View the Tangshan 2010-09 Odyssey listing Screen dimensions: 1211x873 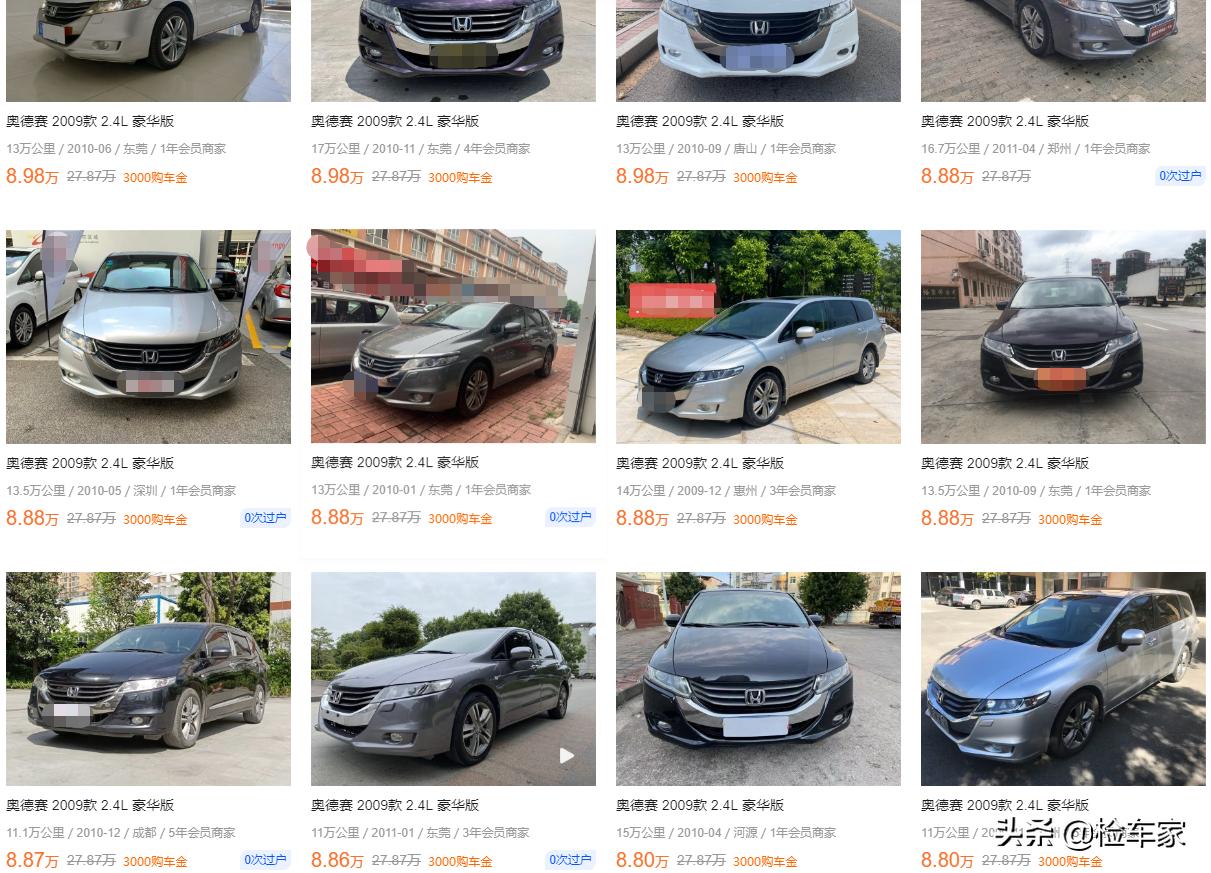click(x=700, y=121)
